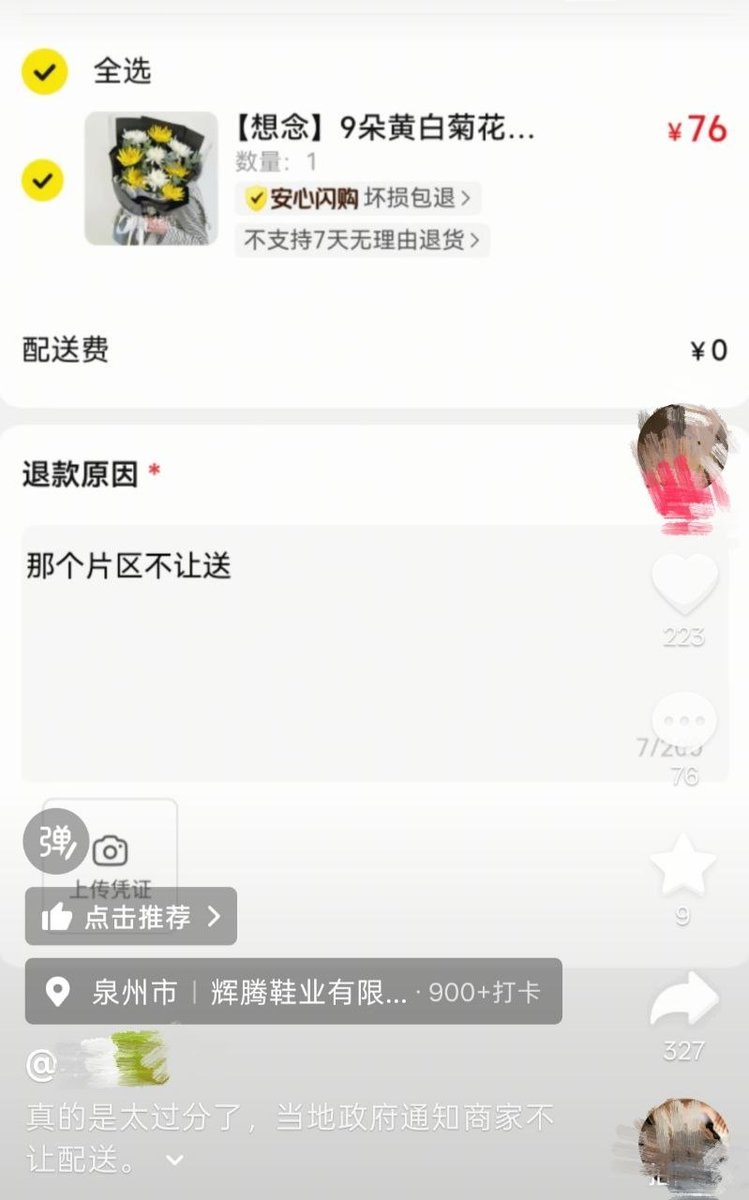The image size is (749, 1200).
Task: Share the post via the arrow icon
Action: pyautogui.click(x=684, y=1001)
